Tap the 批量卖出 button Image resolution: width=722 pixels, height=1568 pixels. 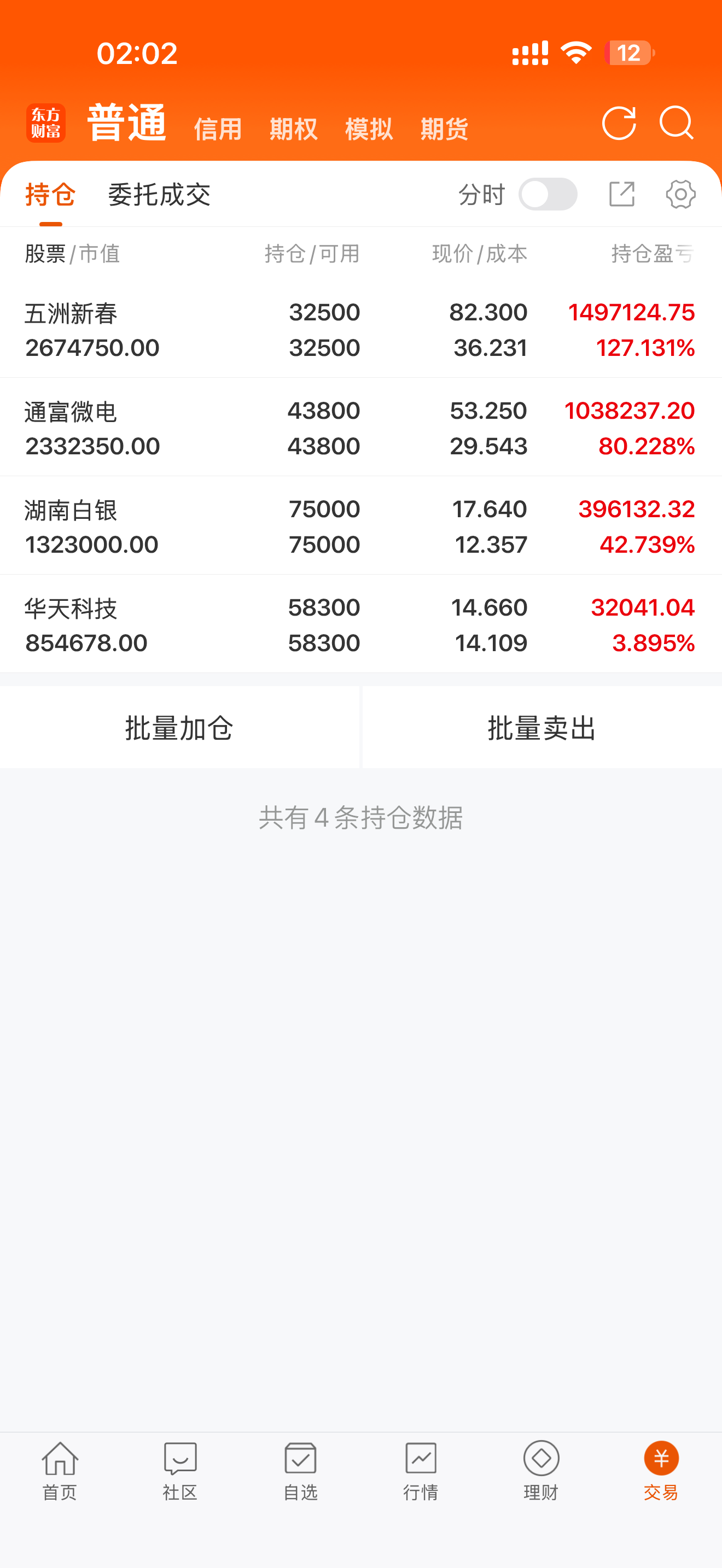pos(543,727)
